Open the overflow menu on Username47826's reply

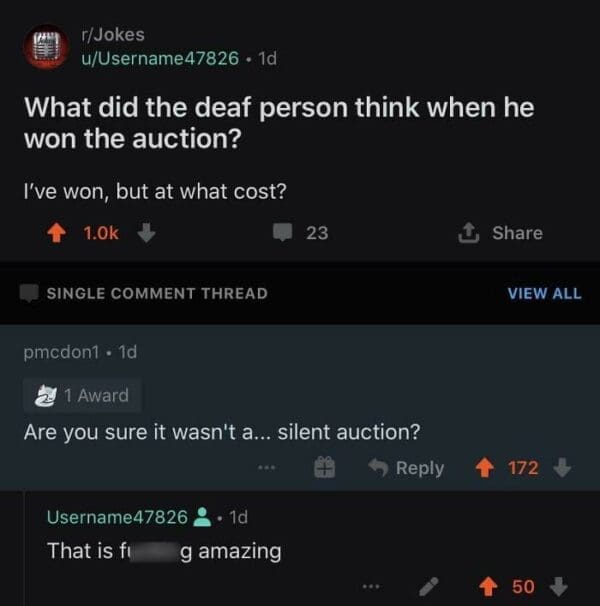[x=371, y=586]
